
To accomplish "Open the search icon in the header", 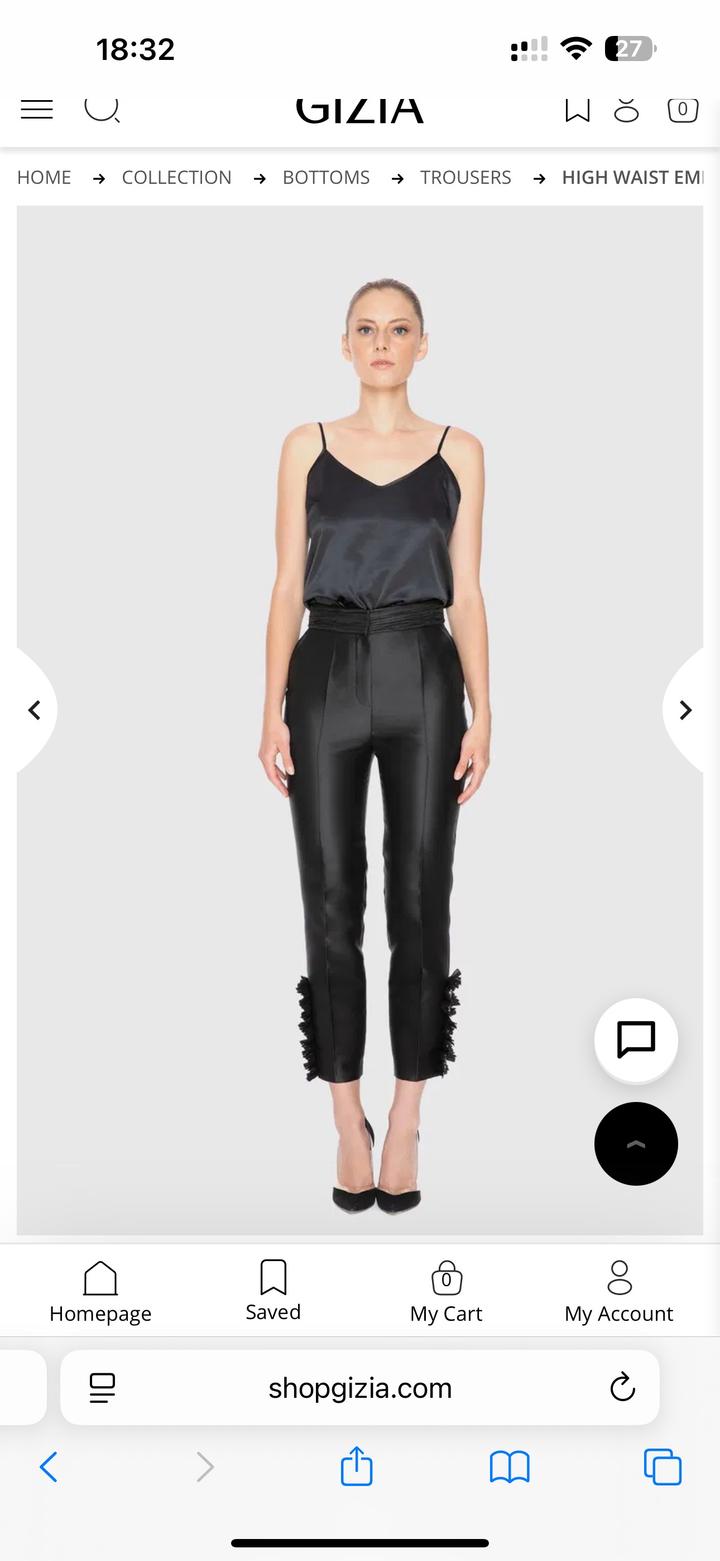I will 101,107.
